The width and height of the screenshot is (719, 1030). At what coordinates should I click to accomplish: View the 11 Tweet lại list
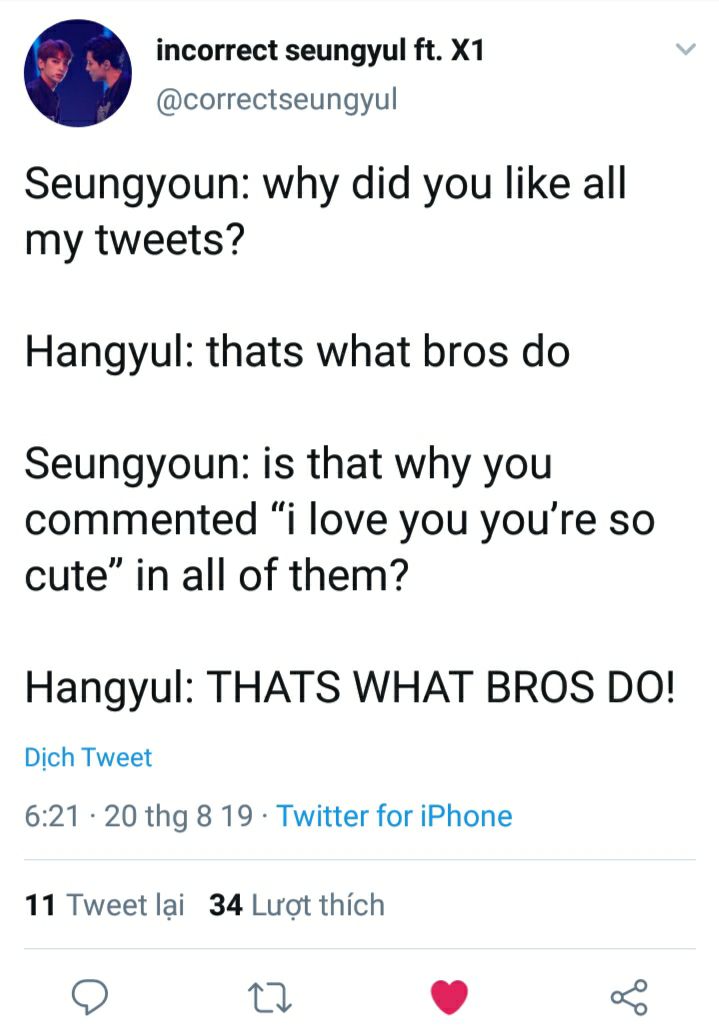point(105,905)
